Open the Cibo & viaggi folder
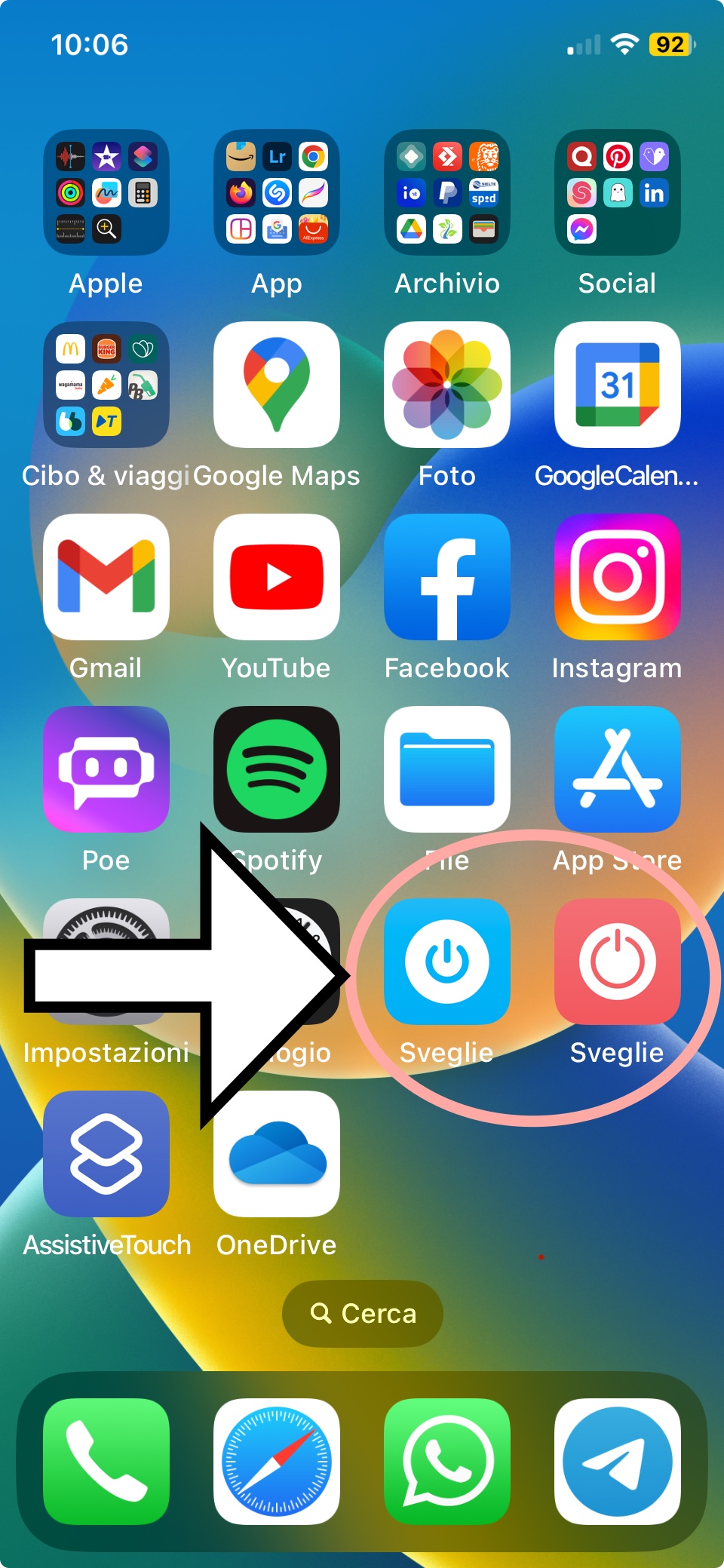724x1568 pixels. pyautogui.click(x=106, y=385)
